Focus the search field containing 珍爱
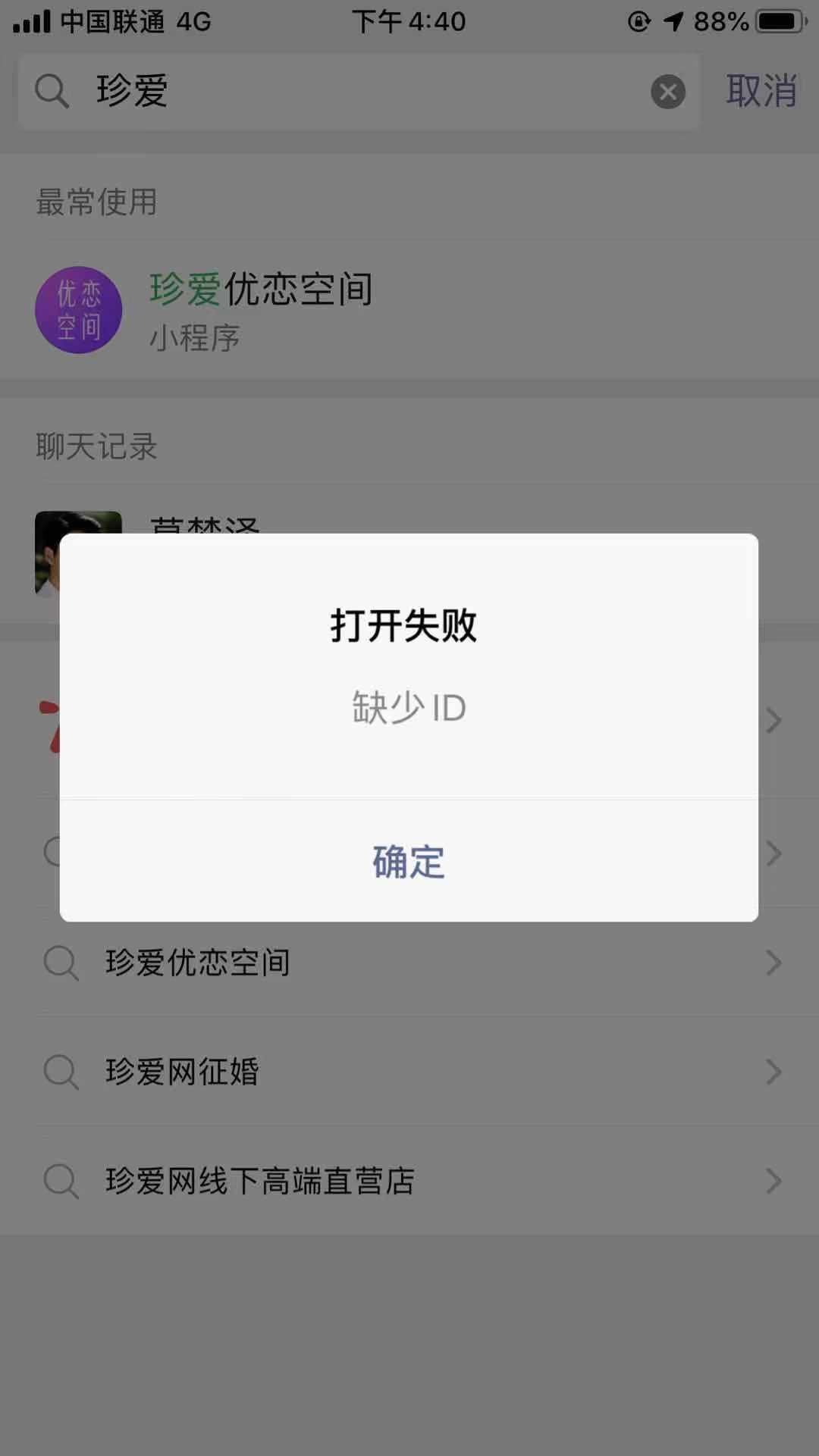 click(x=364, y=92)
